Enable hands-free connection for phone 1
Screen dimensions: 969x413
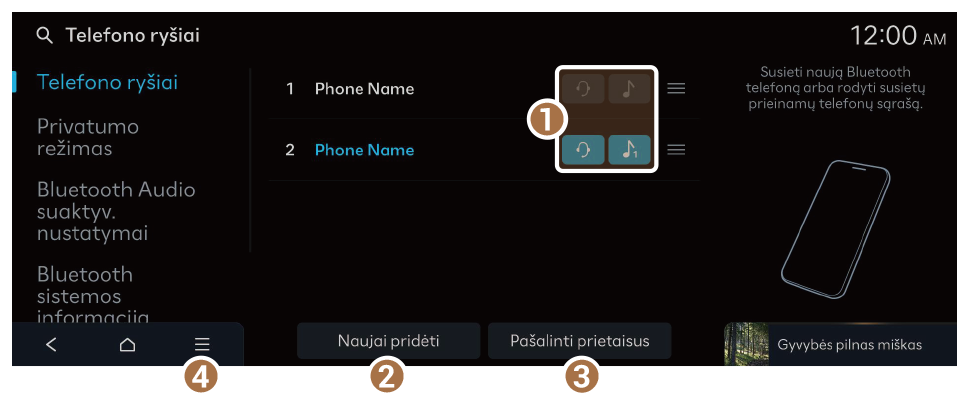pyautogui.click(x=582, y=89)
